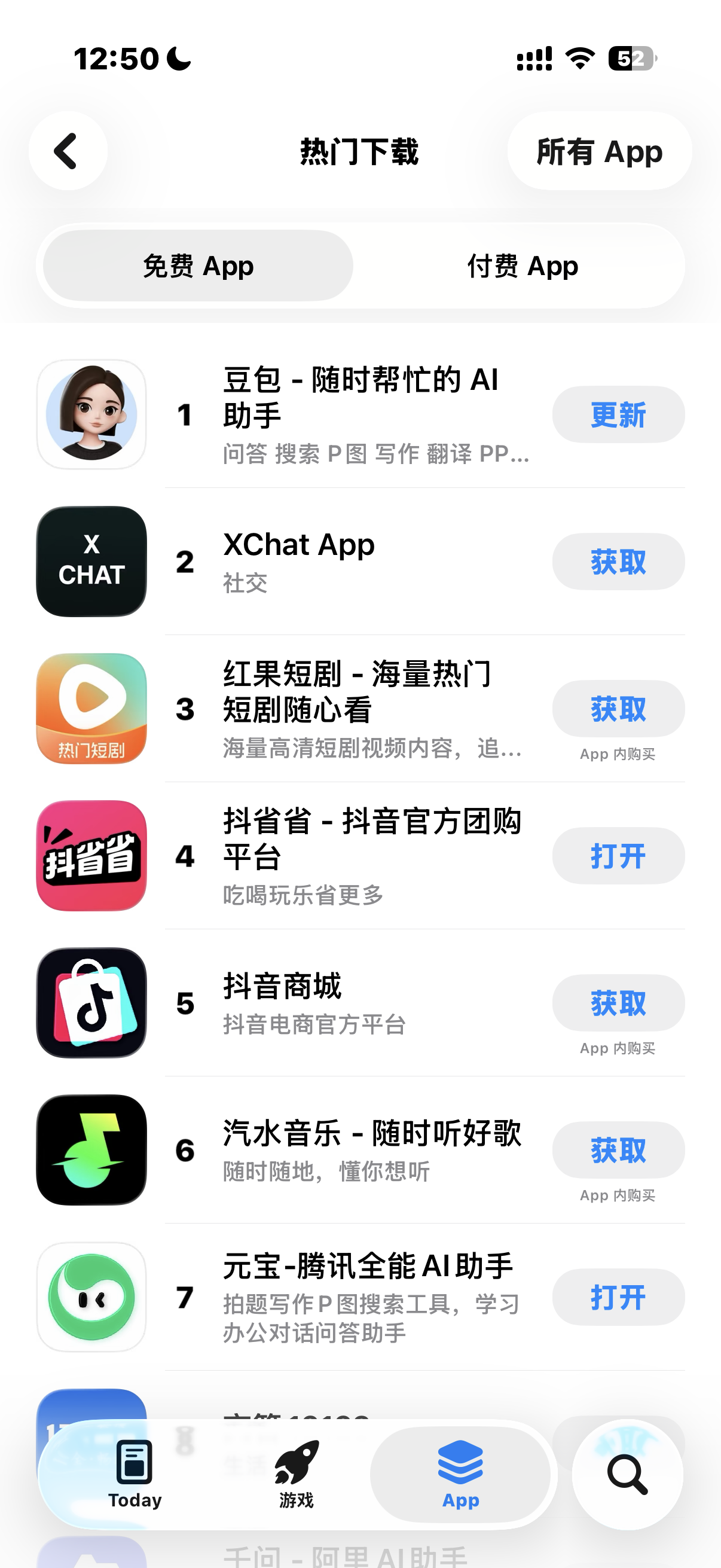Tap 打开 next to 抖省省
Image resolution: width=721 pixels, height=1568 pixels.
618,855
